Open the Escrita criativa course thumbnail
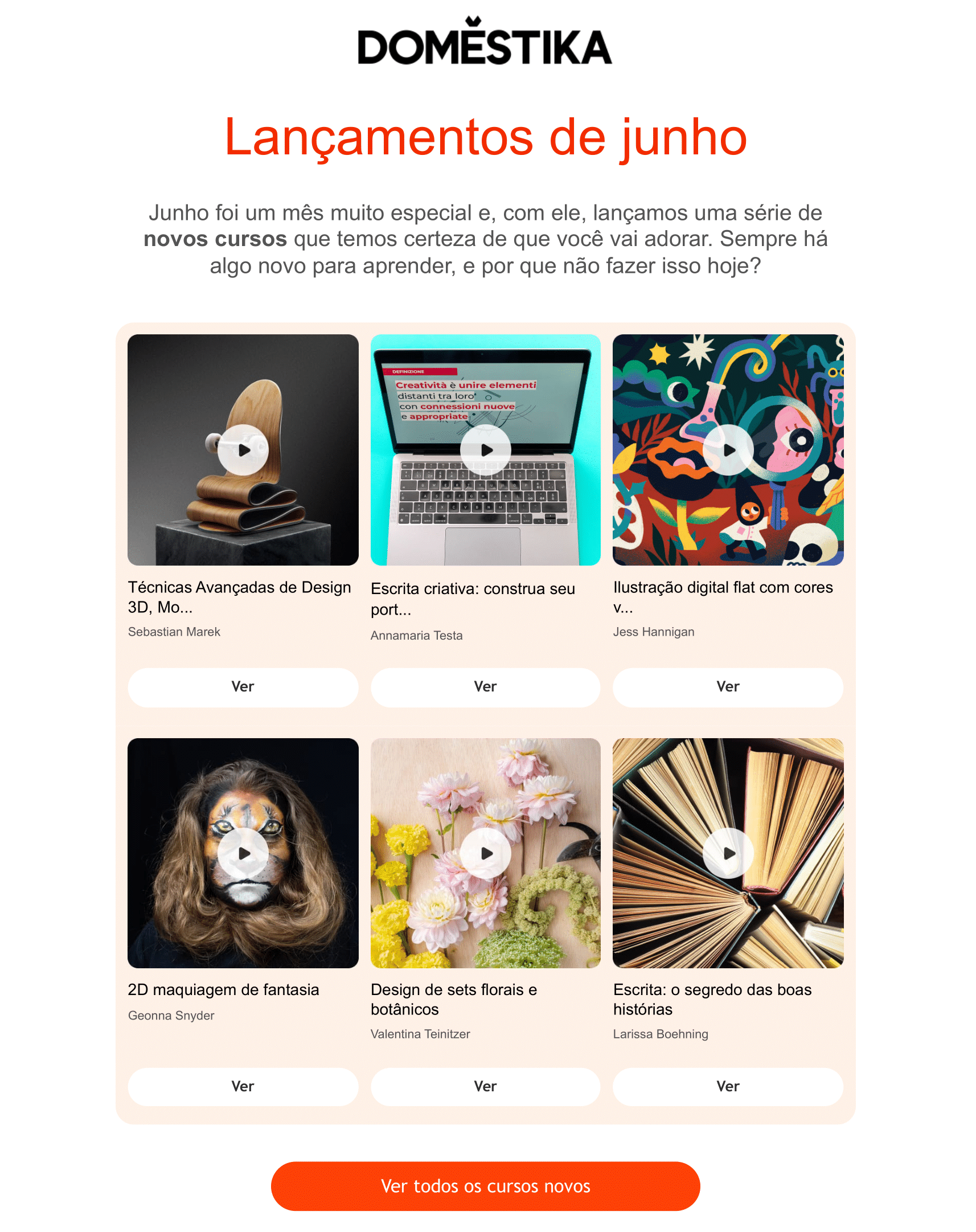The width and height of the screenshot is (976, 1232). 486,451
